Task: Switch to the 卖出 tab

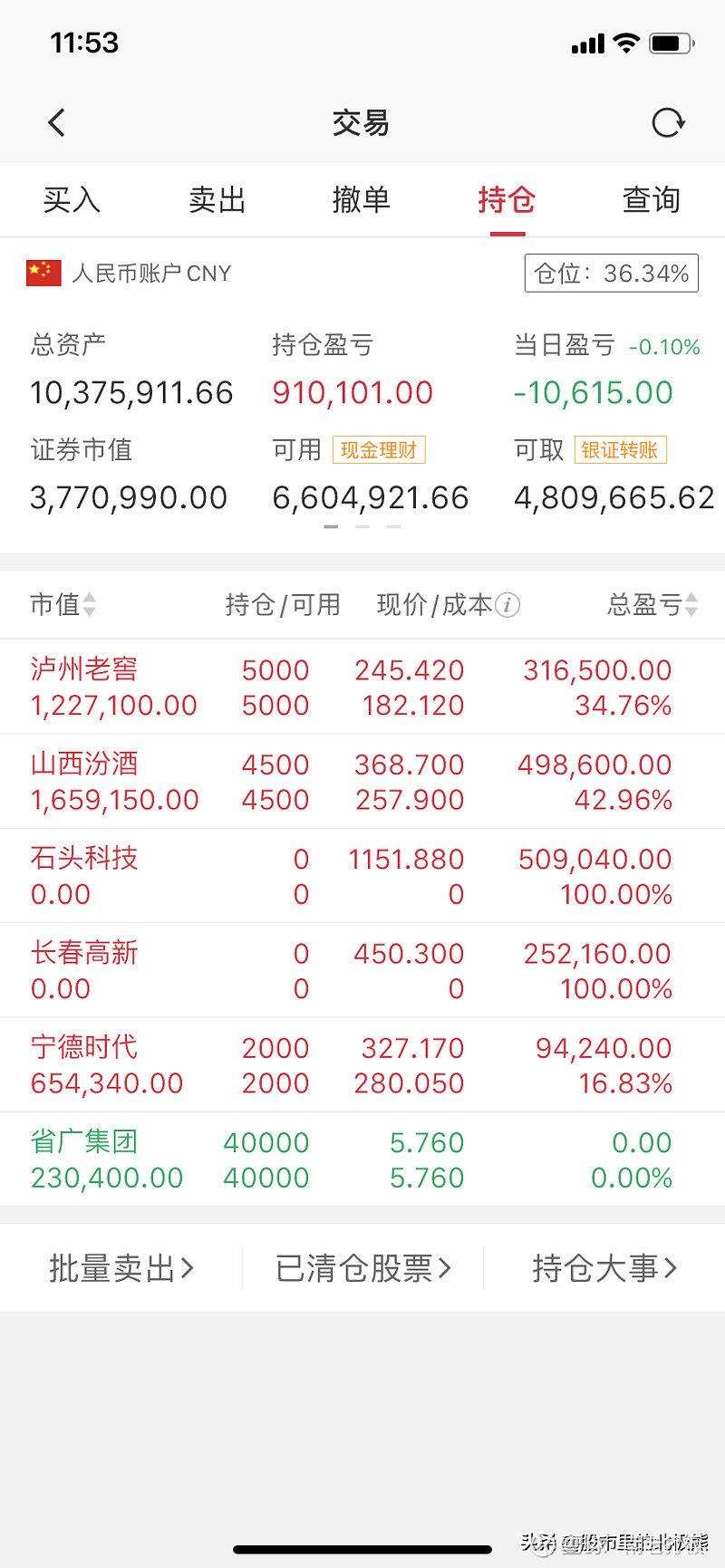Action: coord(217,200)
